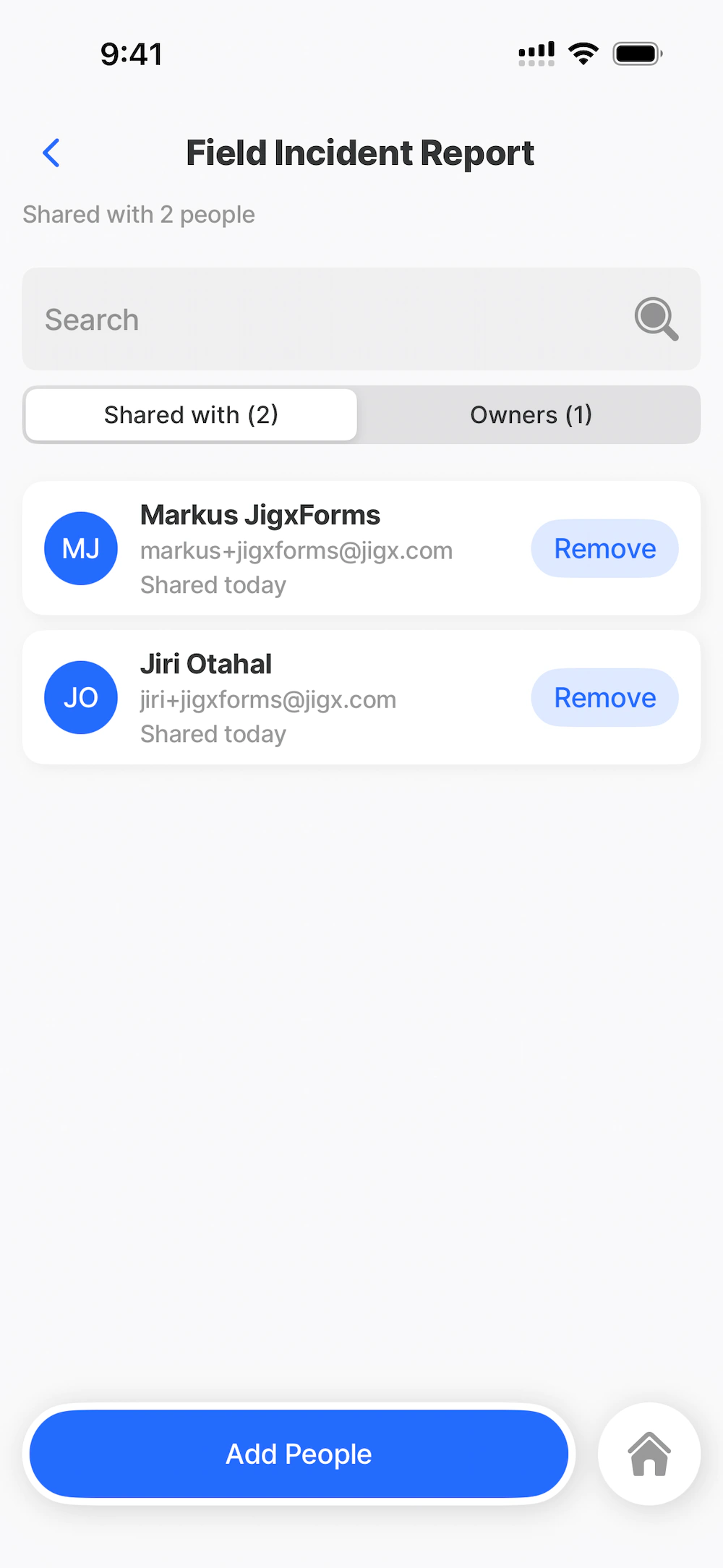The height and width of the screenshot is (1568, 723).
Task: Tap the Add People button
Action: (299, 1454)
